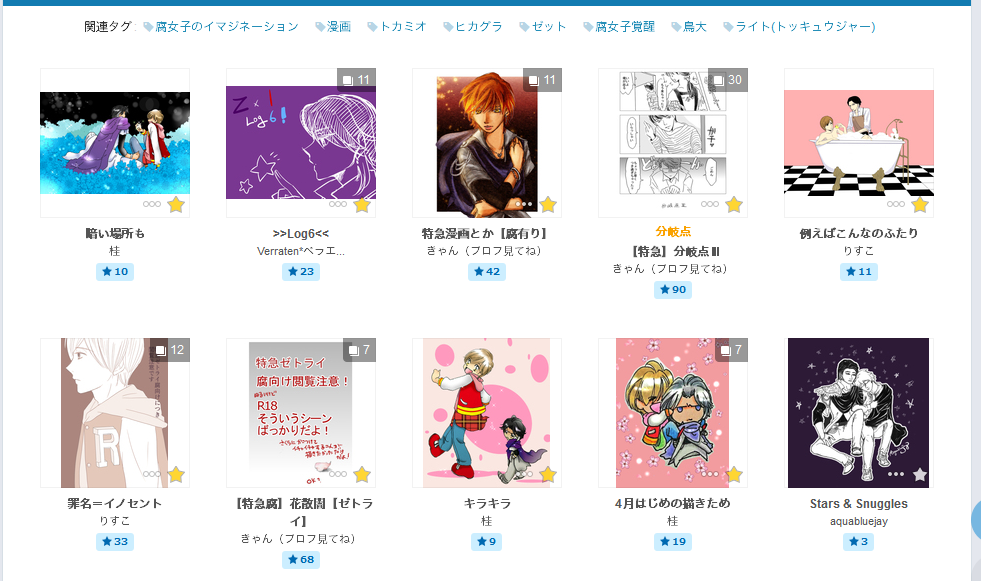Open the 漫画 tag
This screenshot has height=581, width=981.
[338, 26]
